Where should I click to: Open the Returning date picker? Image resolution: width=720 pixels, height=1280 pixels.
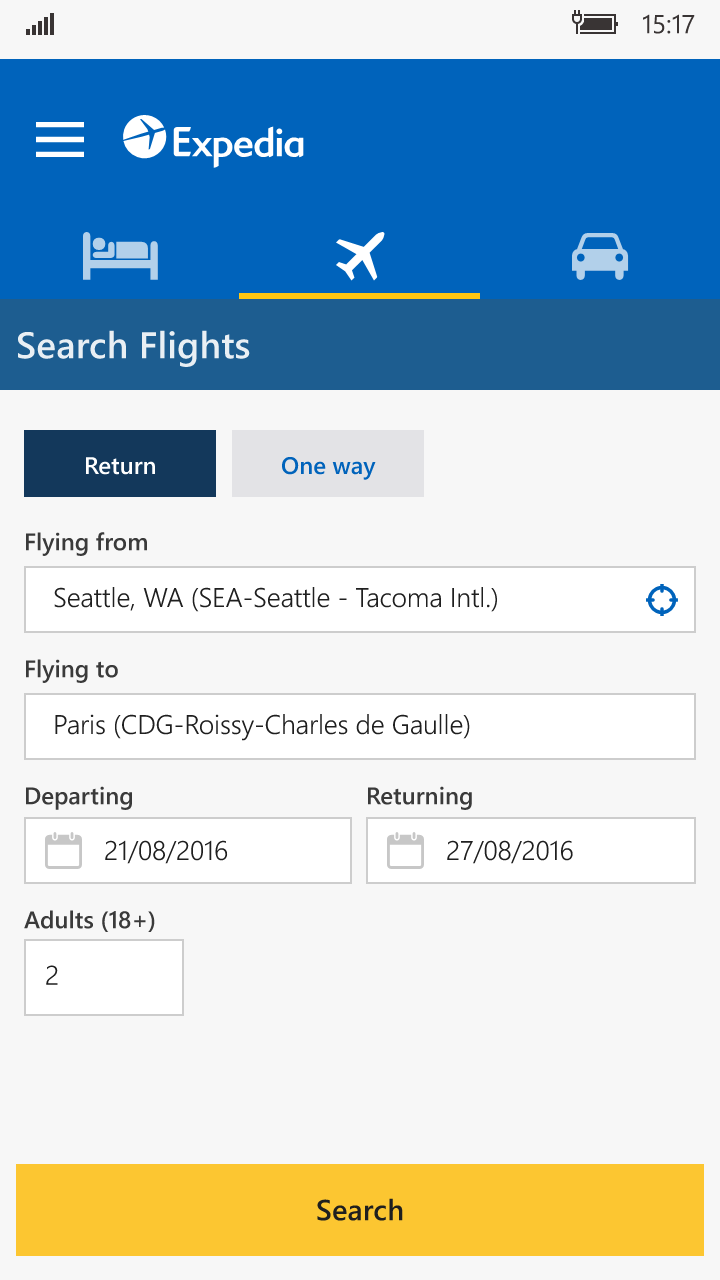tap(530, 850)
